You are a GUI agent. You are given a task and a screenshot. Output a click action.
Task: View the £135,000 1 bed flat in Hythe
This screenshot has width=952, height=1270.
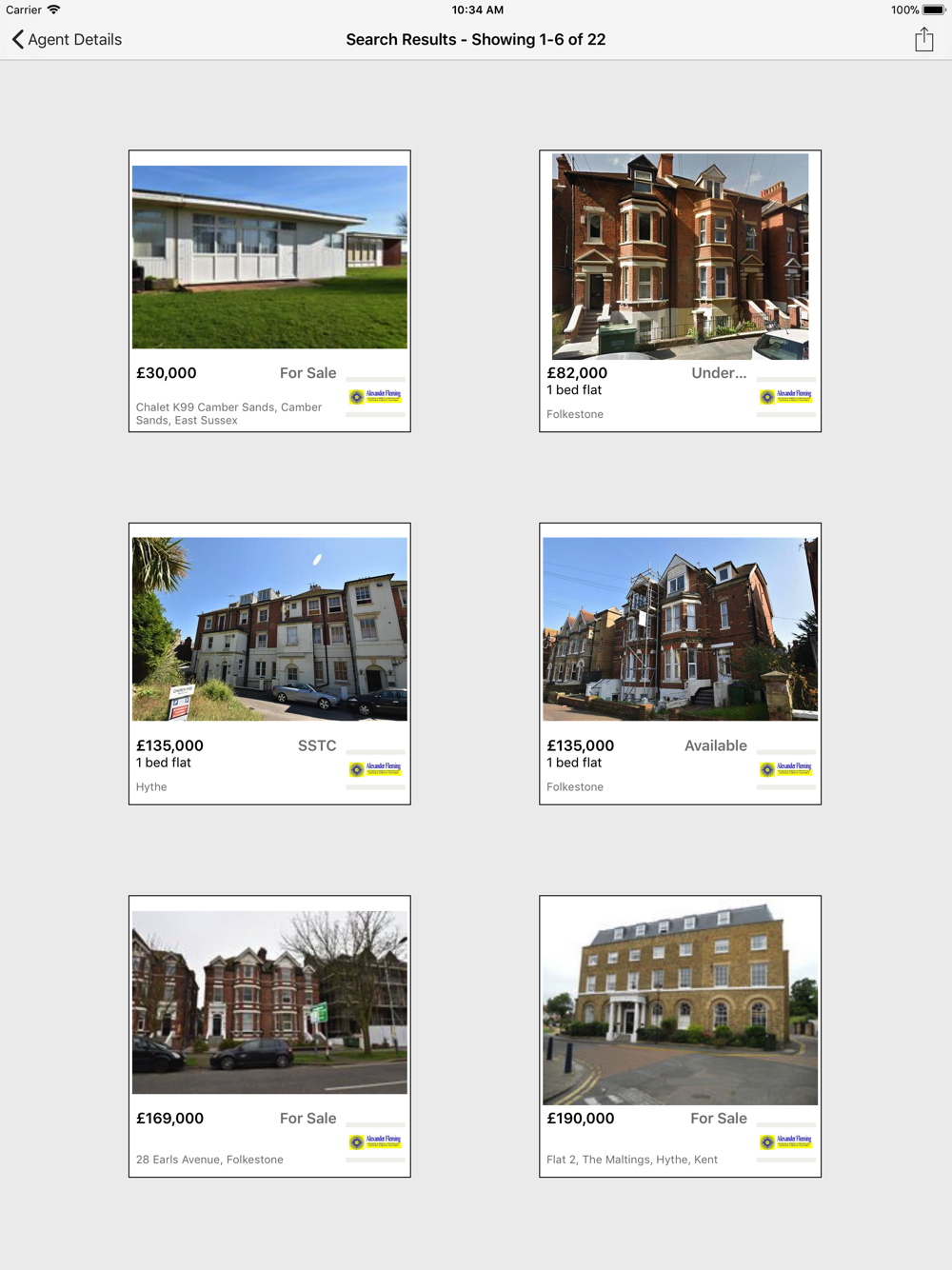pos(269,664)
